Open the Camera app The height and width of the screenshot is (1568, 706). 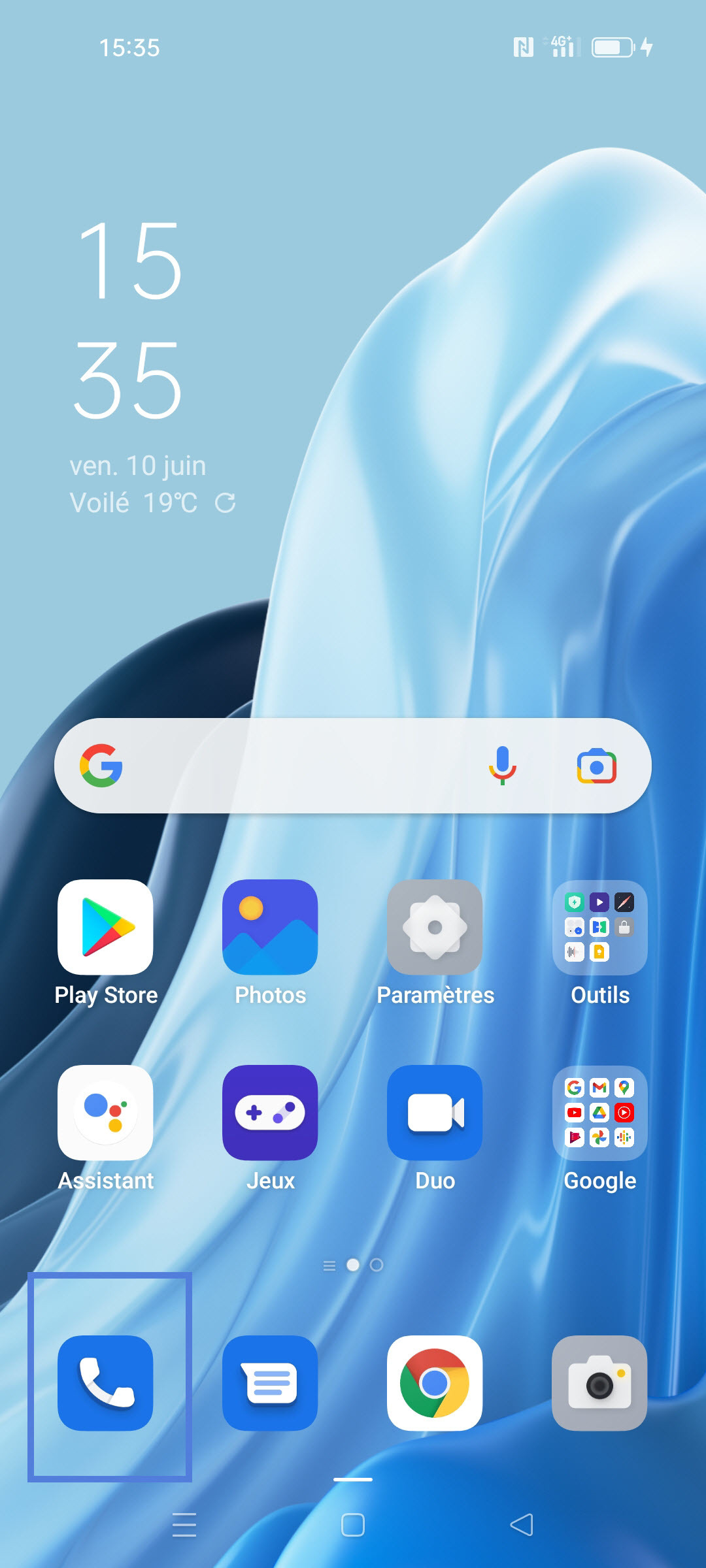click(599, 1383)
